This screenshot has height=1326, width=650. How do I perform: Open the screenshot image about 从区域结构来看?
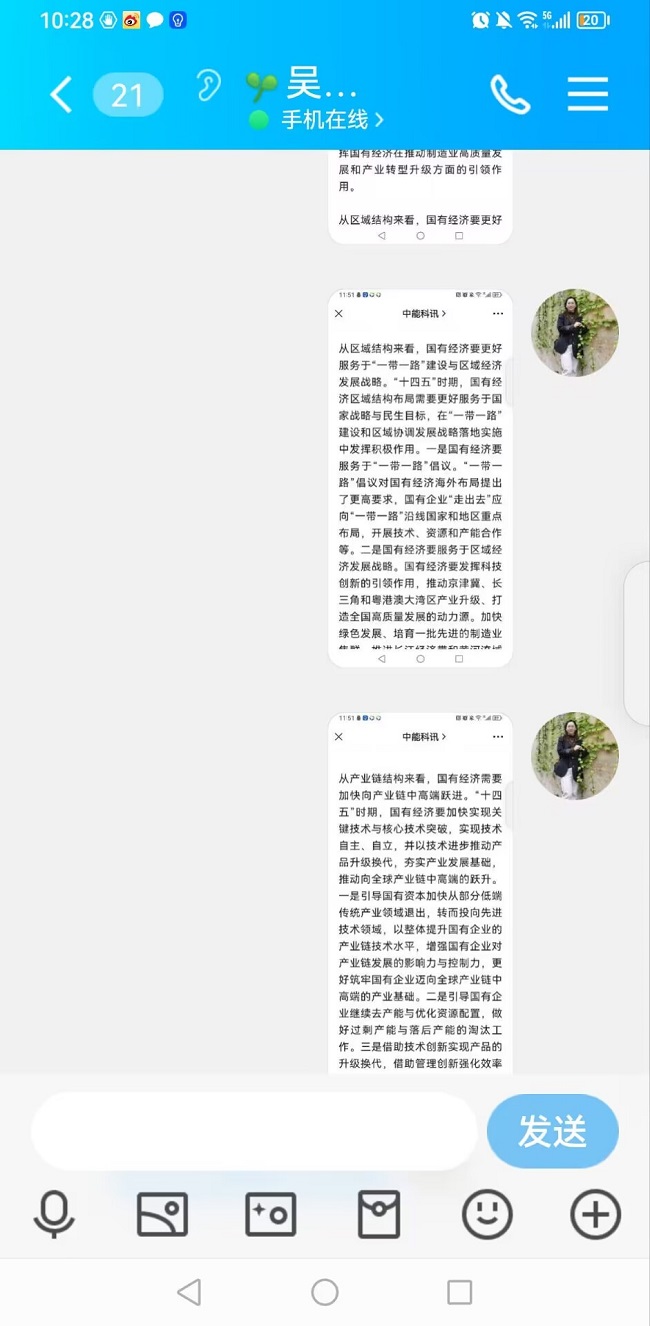tap(420, 478)
